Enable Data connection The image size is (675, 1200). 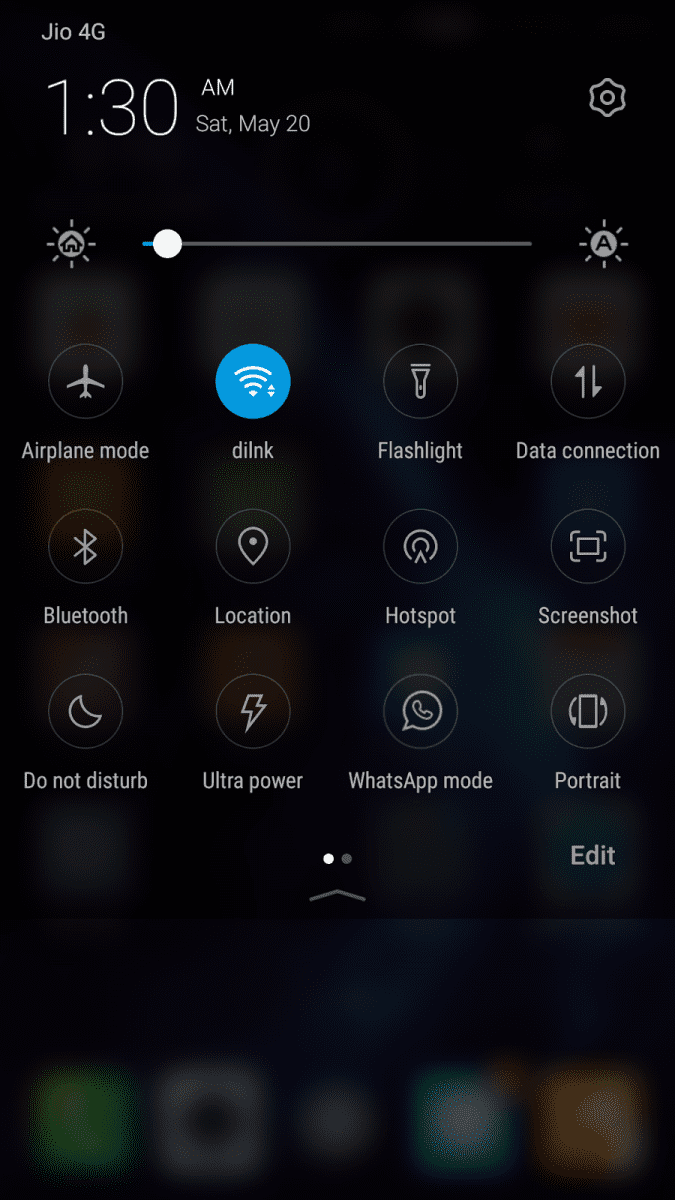point(588,381)
